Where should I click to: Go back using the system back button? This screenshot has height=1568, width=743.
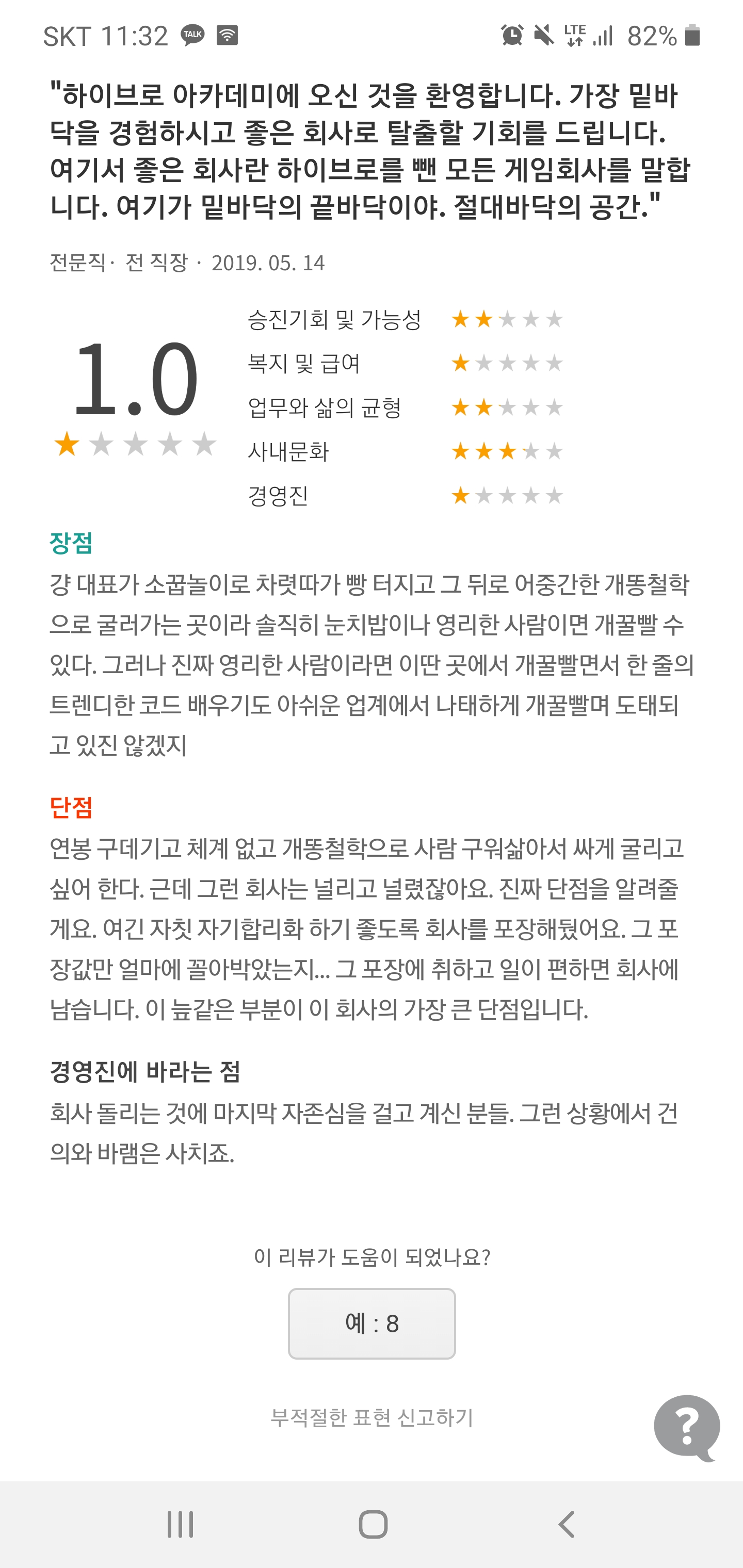tap(567, 1524)
